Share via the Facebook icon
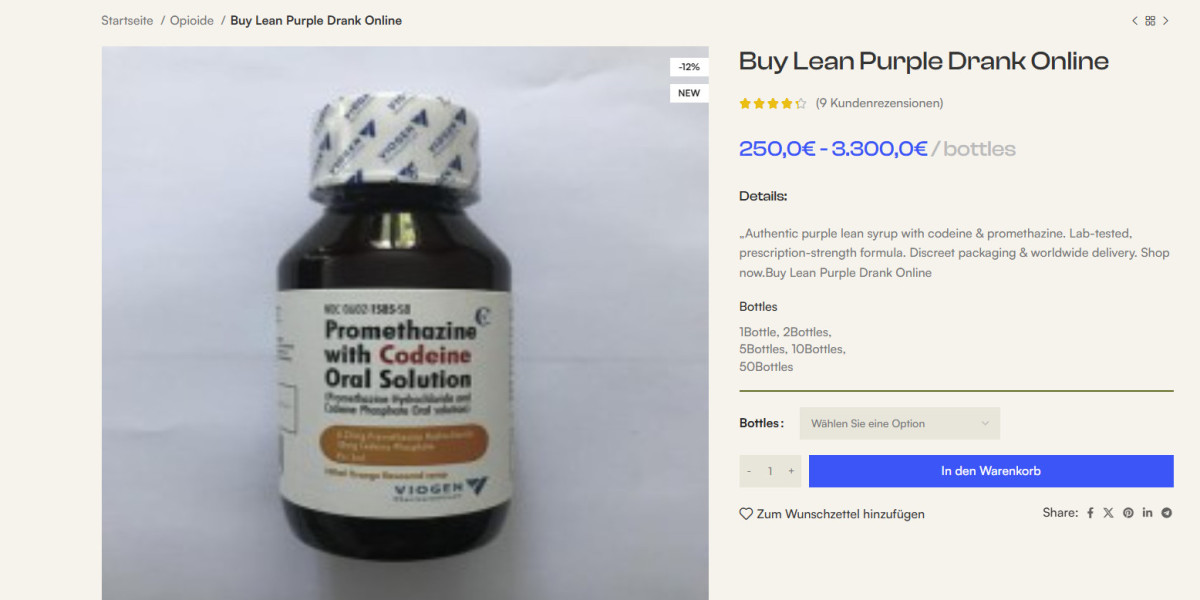Image resolution: width=1200 pixels, height=600 pixels. pyautogui.click(x=1090, y=513)
